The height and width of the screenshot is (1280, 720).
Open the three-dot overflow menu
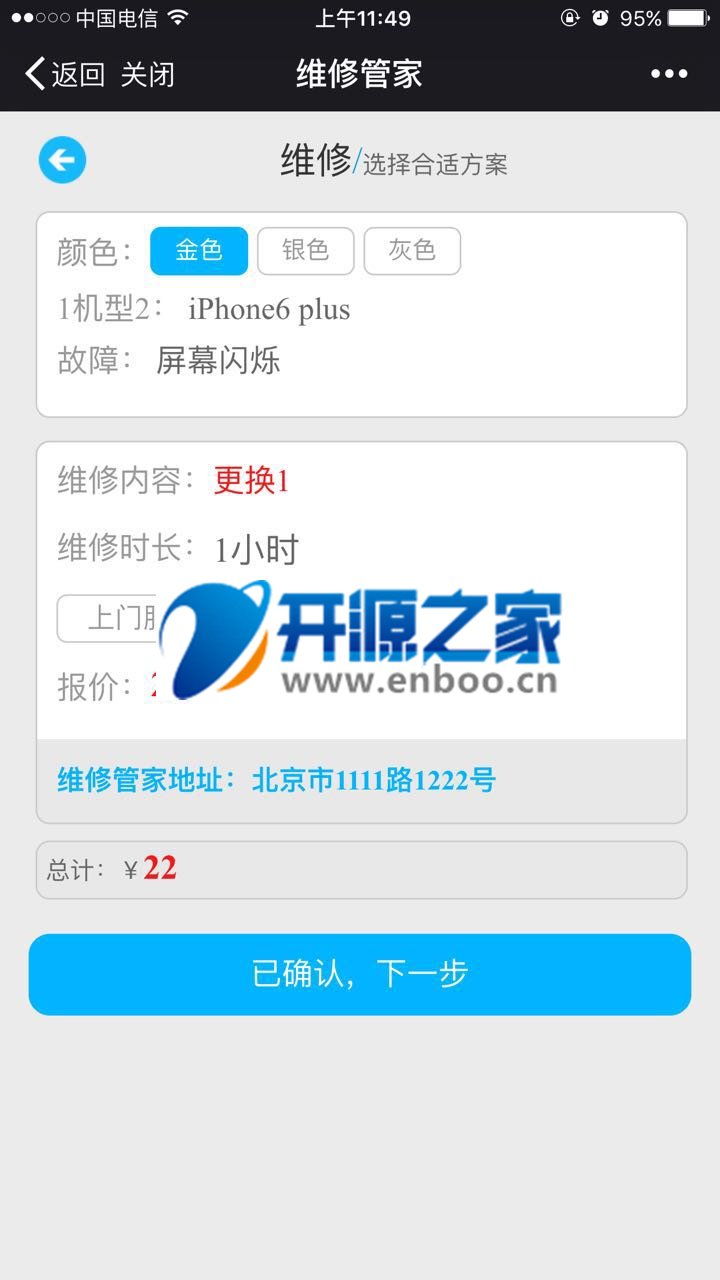click(x=669, y=74)
